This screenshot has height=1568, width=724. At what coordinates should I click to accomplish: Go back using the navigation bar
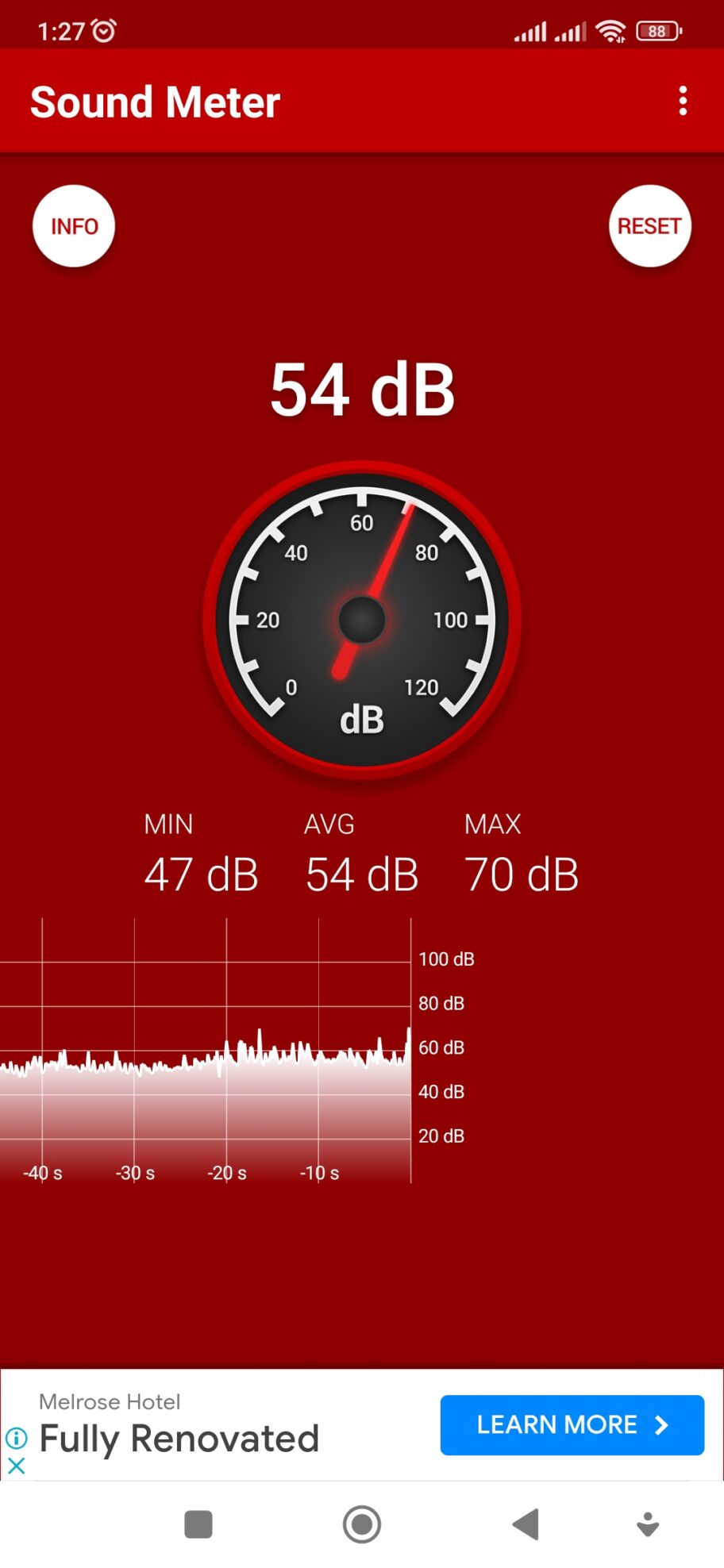pos(526,1524)
